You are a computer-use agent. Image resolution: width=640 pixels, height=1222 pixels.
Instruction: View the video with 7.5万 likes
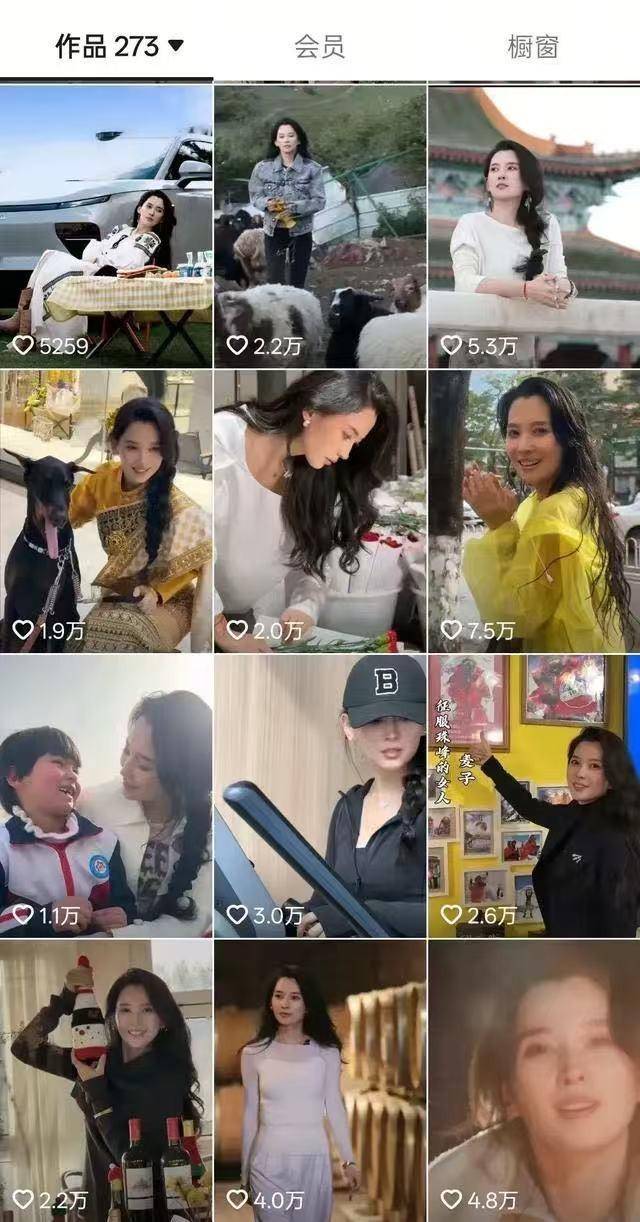[x=534, y=510]
